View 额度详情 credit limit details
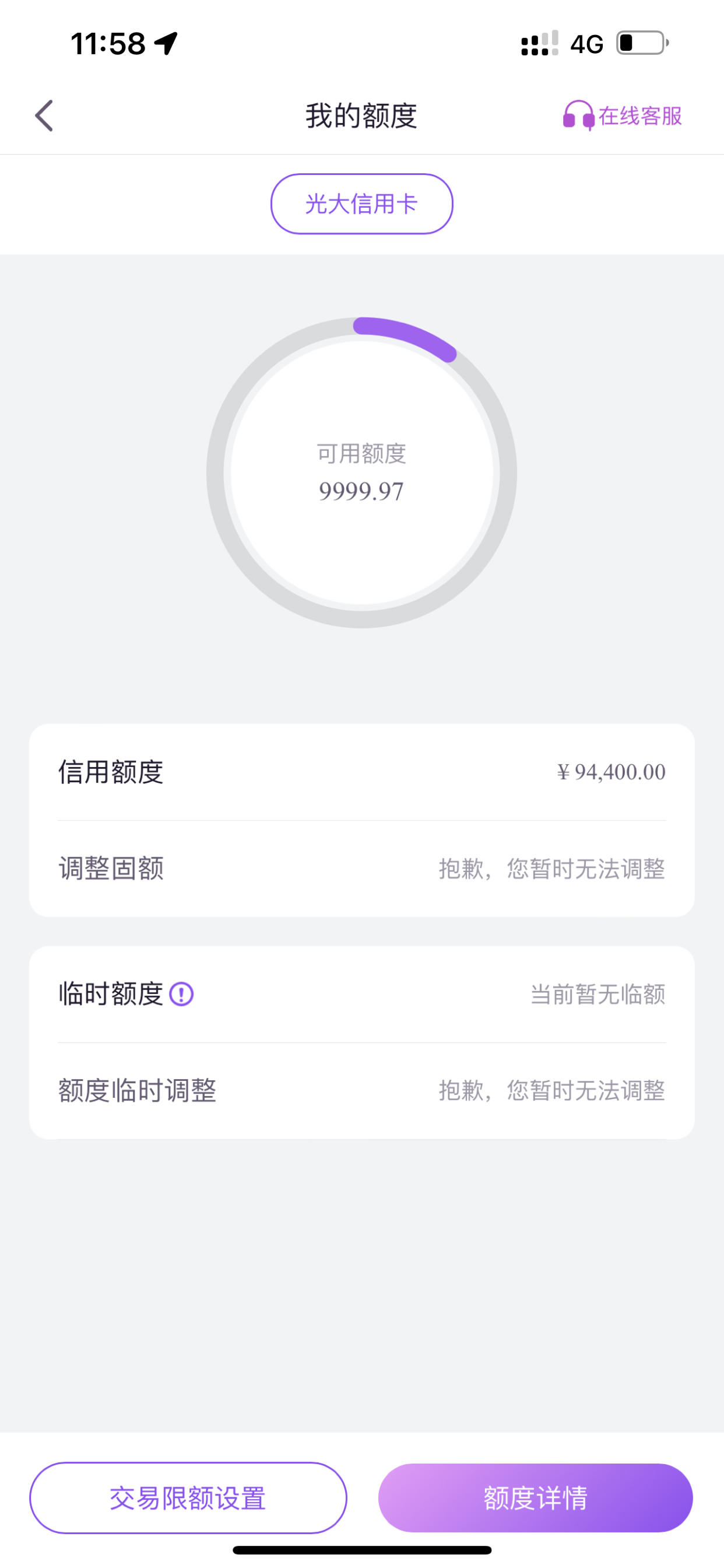This screenshot has width=724, height=1568. pos(535,1498)
